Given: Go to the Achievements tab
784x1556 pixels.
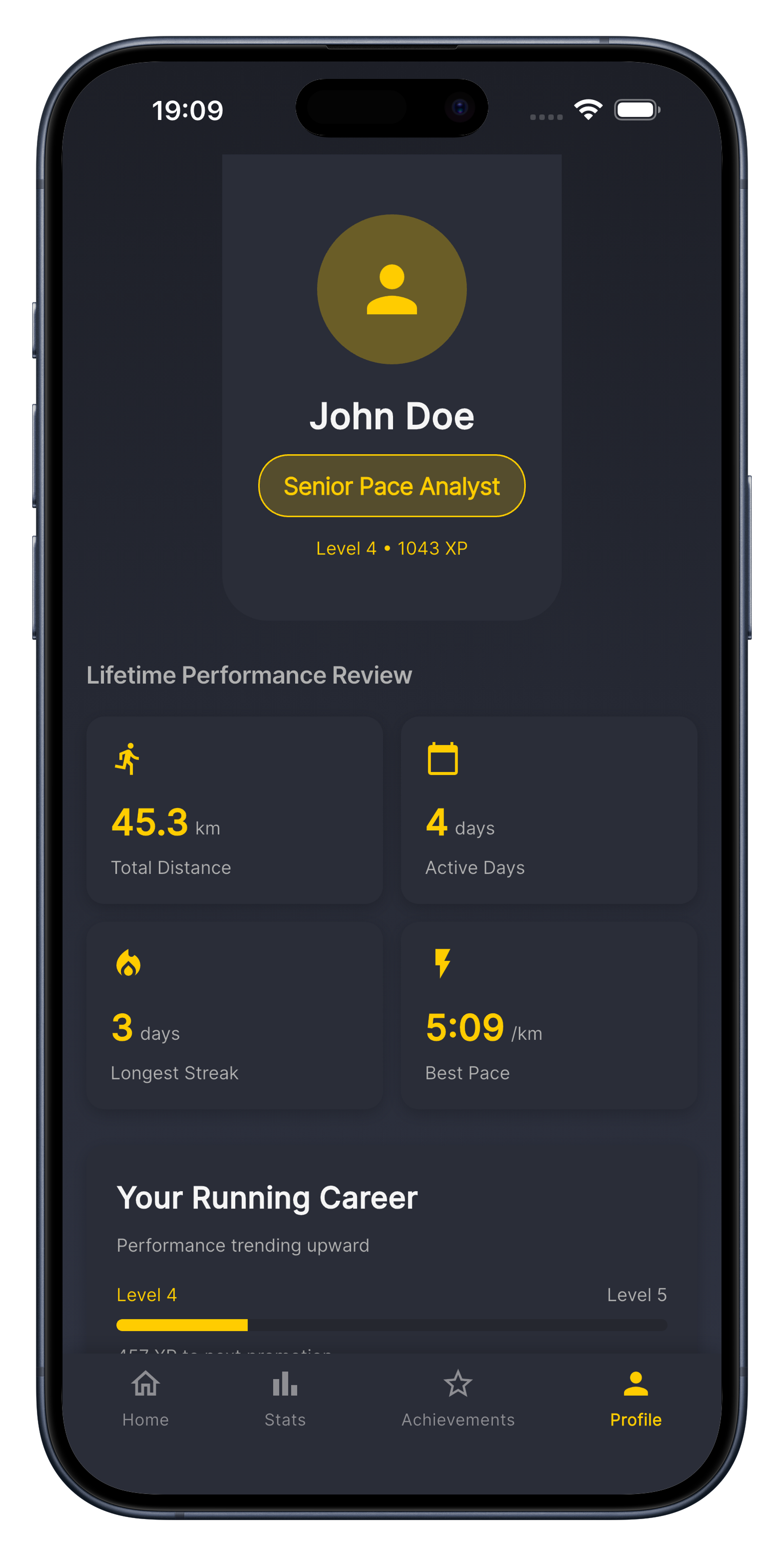Looking at the screenshot, I should coord(458,1398).
